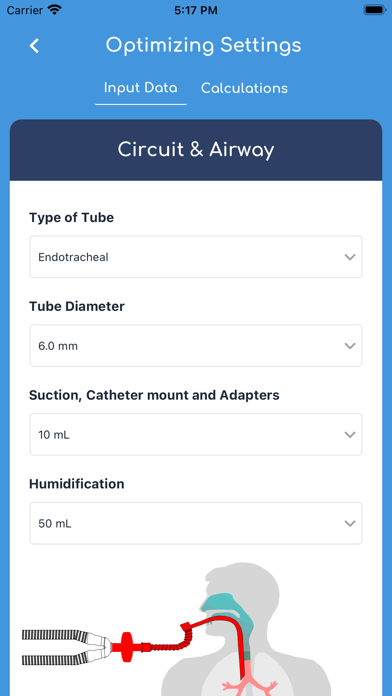This screenshot has width=392, height=696.
Task: Open the Humidification volume picker
Action: pyautogui.click(x=196, y=523)
